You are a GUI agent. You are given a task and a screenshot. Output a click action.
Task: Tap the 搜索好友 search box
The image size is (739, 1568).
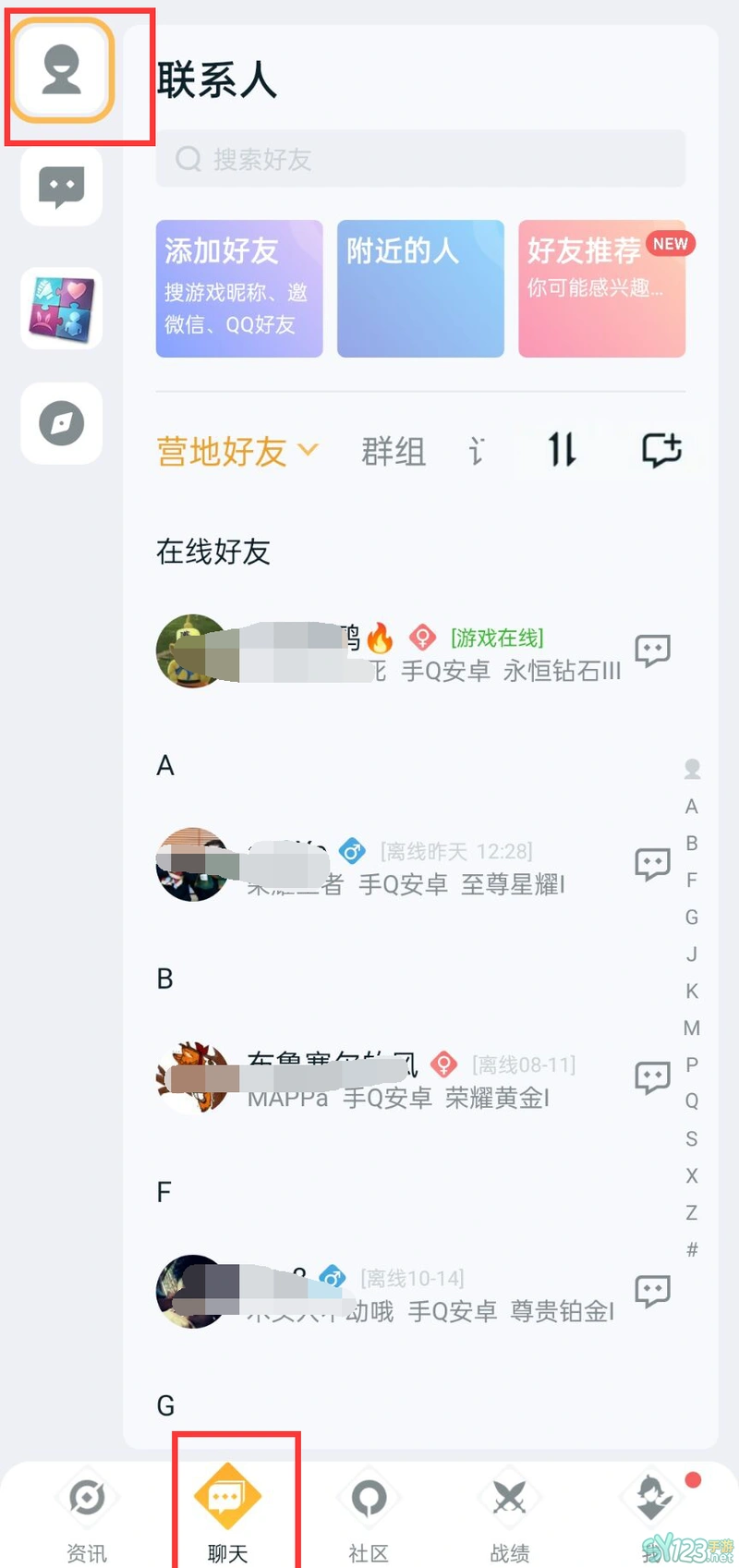coord(420,159)
